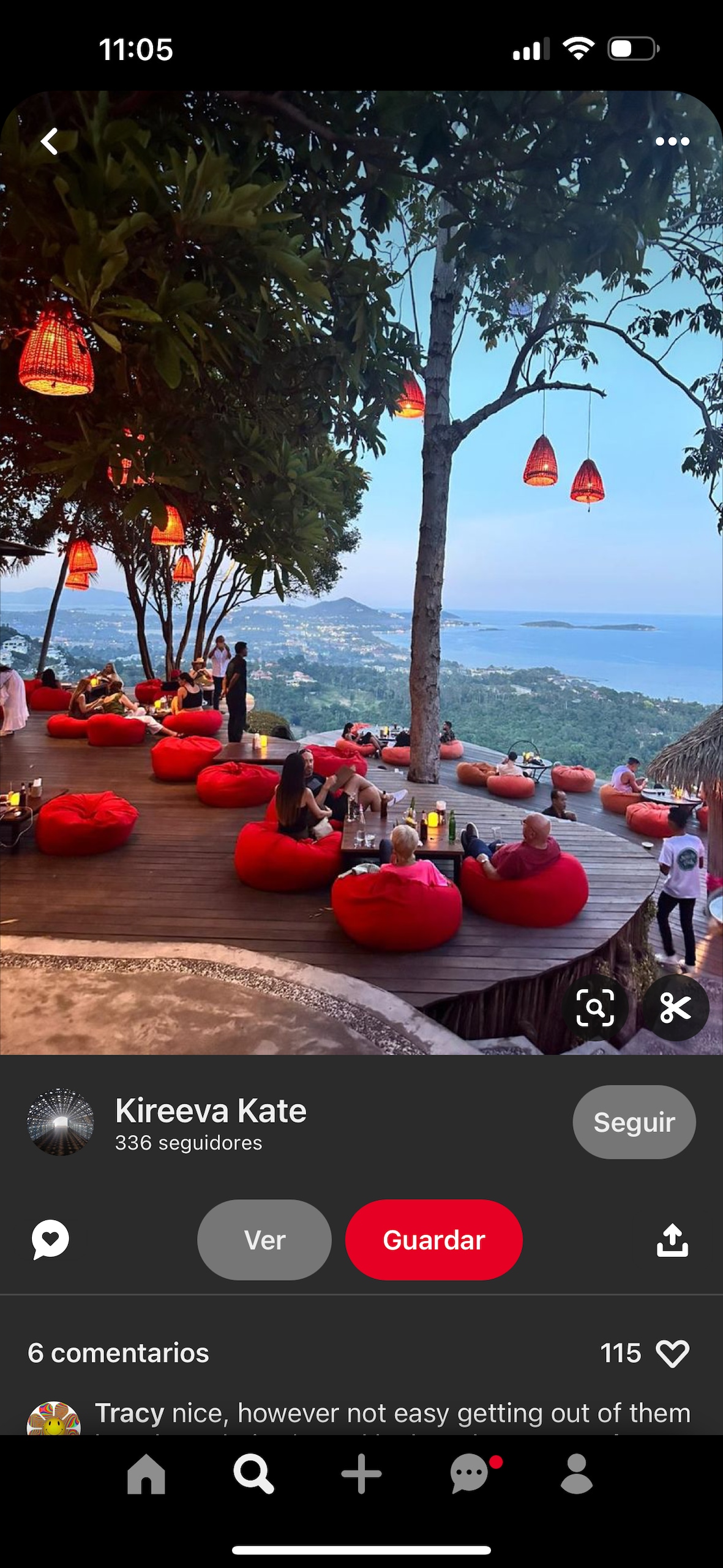Go back using the arrow icon
Screen dimensions: 723x1568
[50, 141]
